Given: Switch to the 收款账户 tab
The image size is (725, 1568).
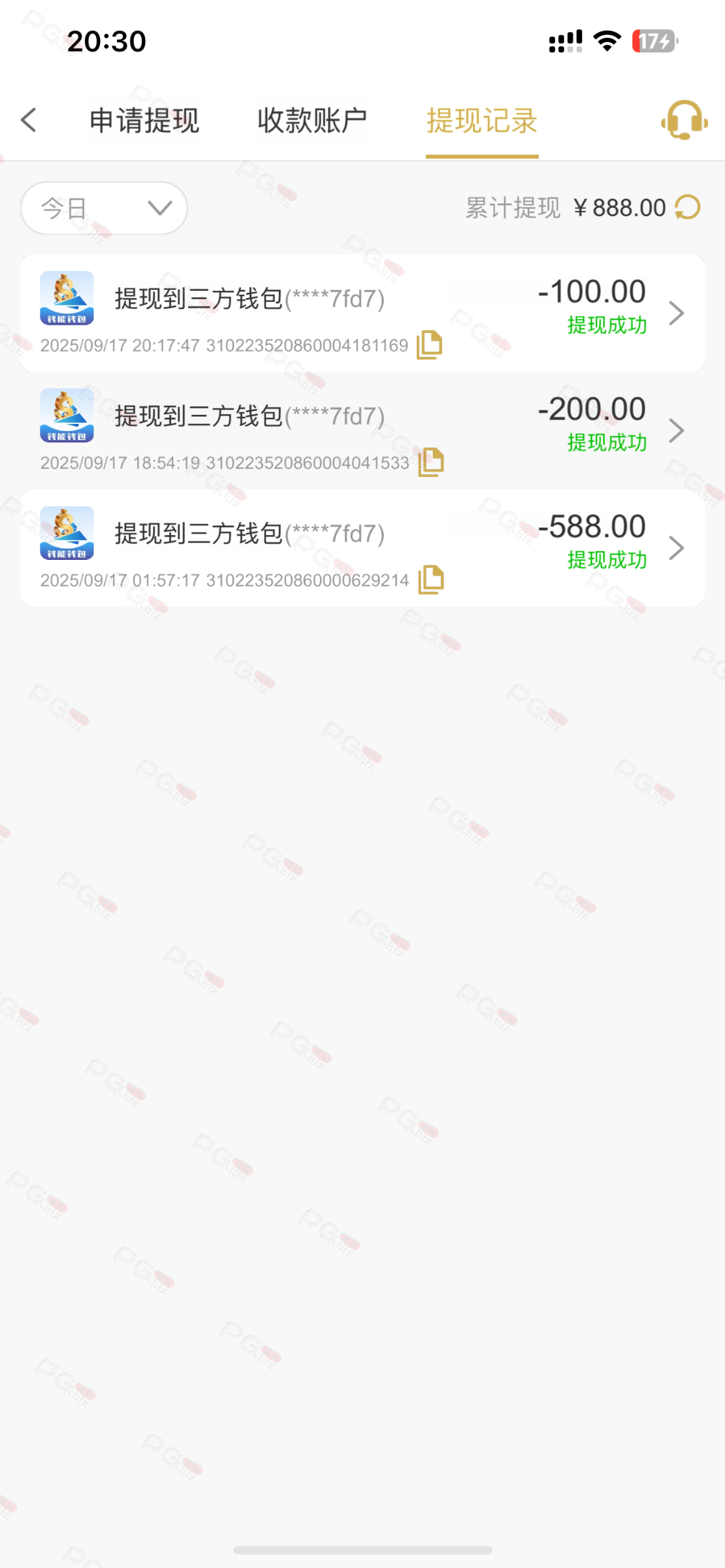Looking at the screenshot, I should [312, 121].
